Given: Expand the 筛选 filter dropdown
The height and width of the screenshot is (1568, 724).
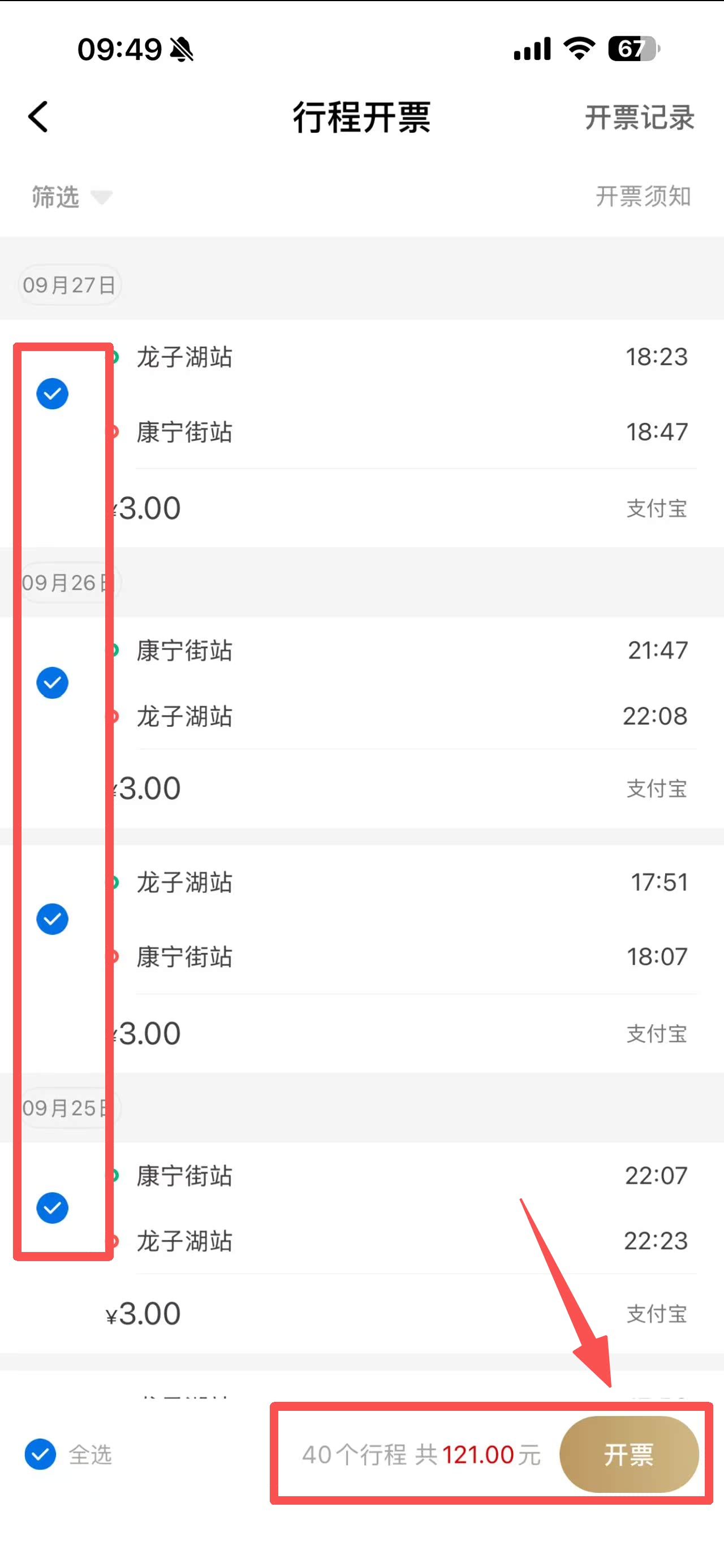Looking at the screenshot, I should tap(71, 197).
